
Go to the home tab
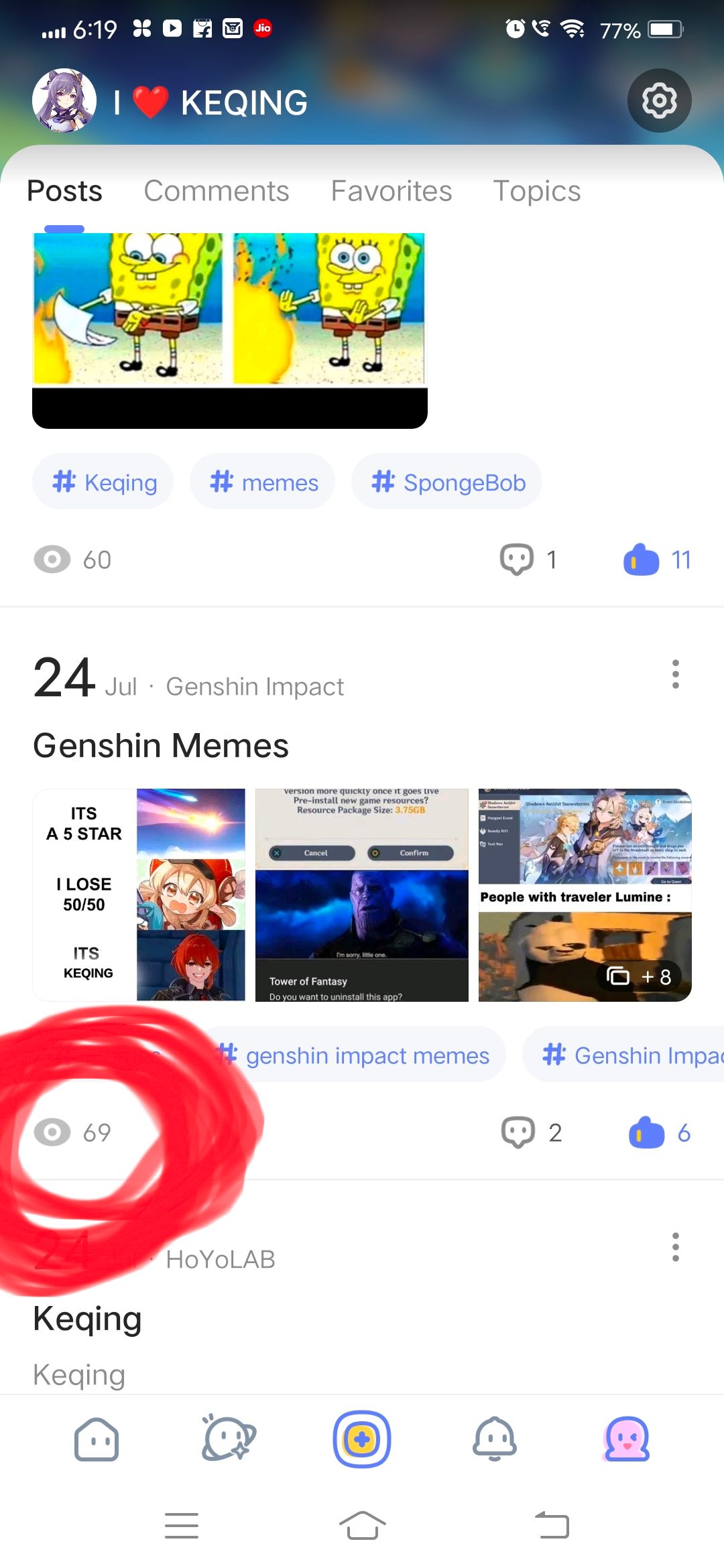97,1439
